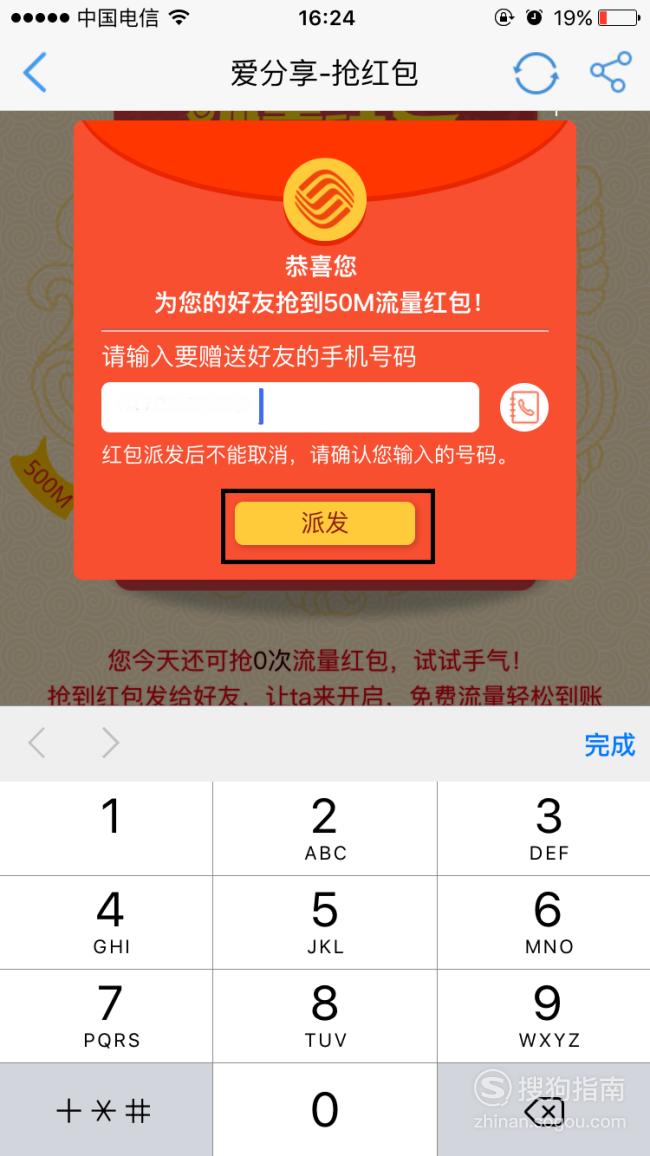This screenshot has height=1156, width=650.
Task: Go back with the top-left arrow
Action: pyautogui.click(x=35, y=72)
